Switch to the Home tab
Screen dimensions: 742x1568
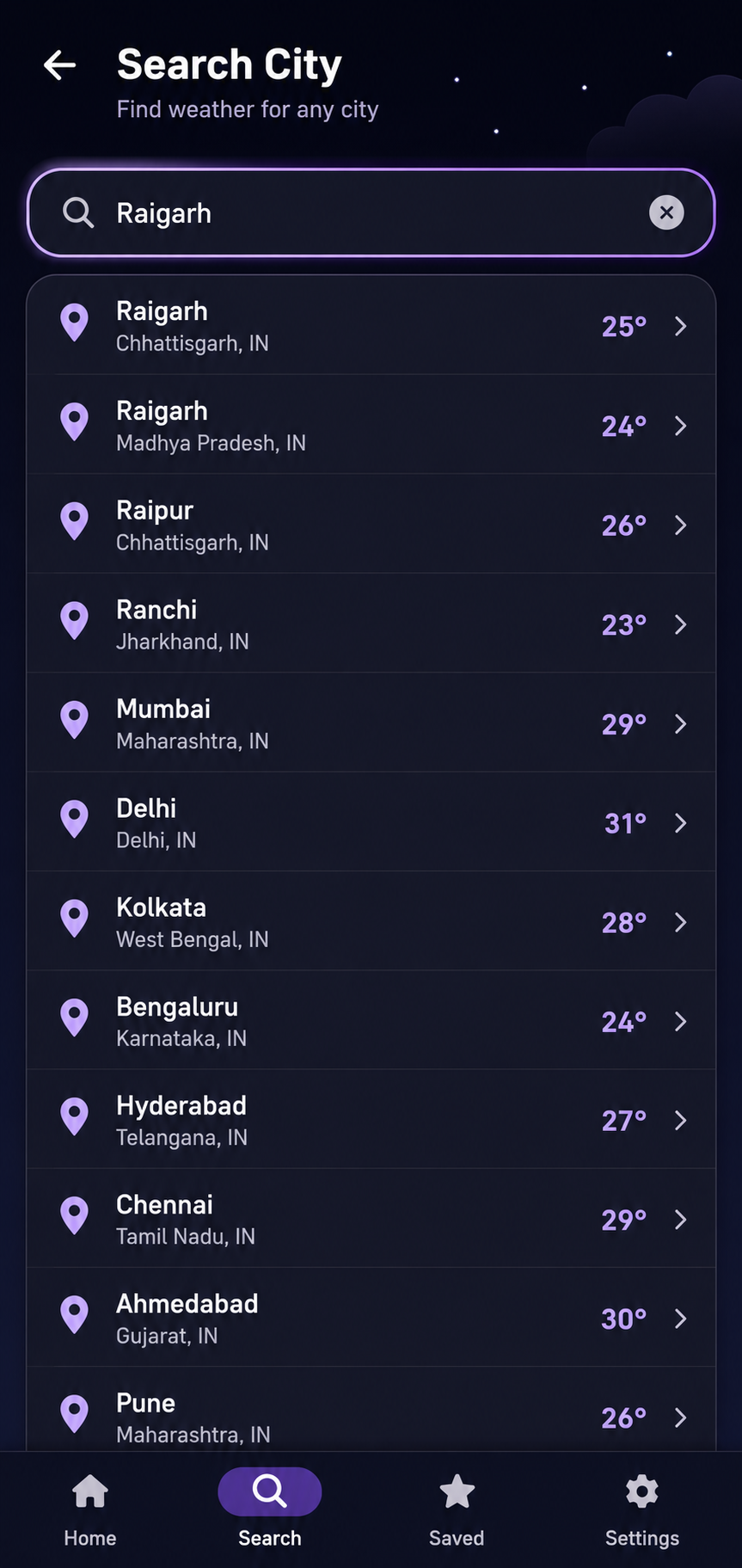coord(90,1510)
